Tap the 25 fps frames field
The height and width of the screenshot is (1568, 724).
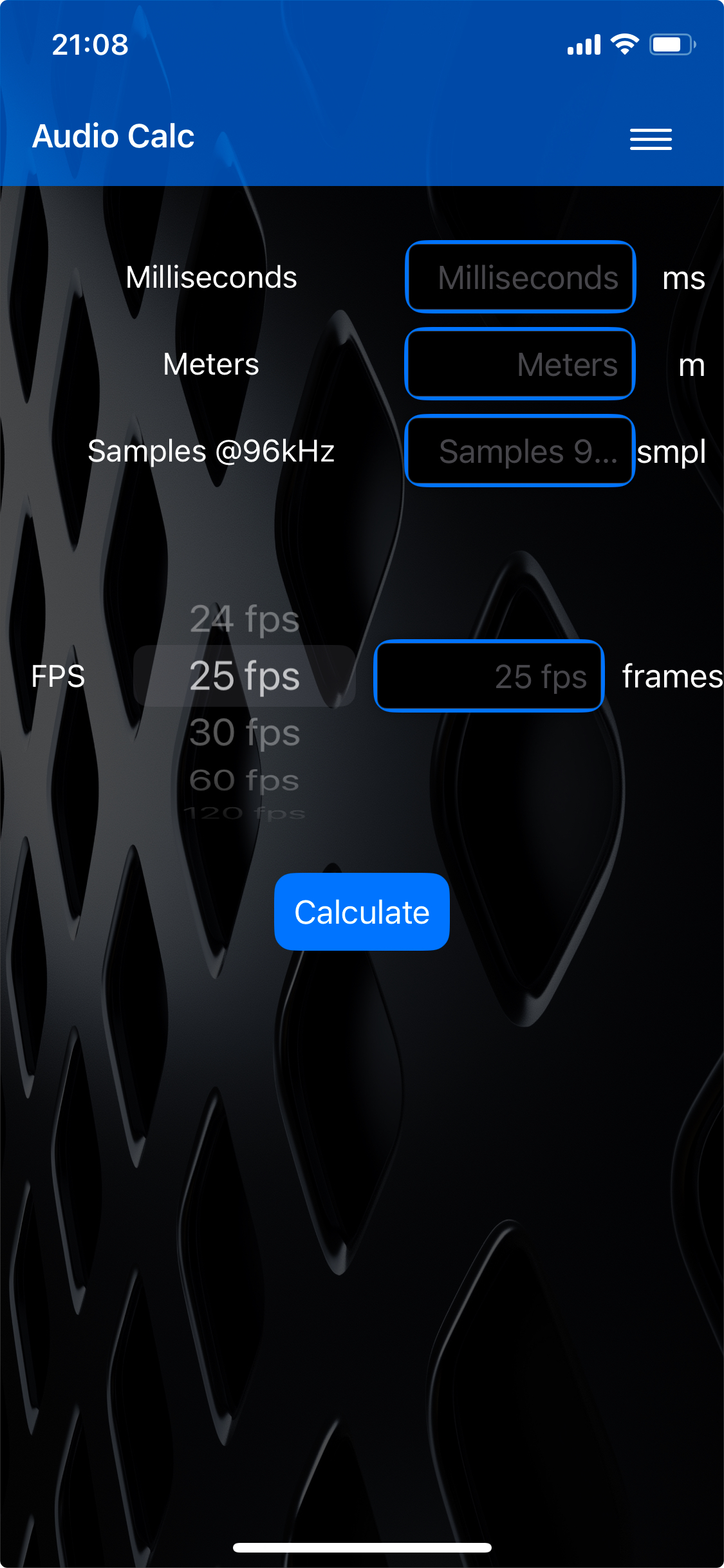[488, 677]
